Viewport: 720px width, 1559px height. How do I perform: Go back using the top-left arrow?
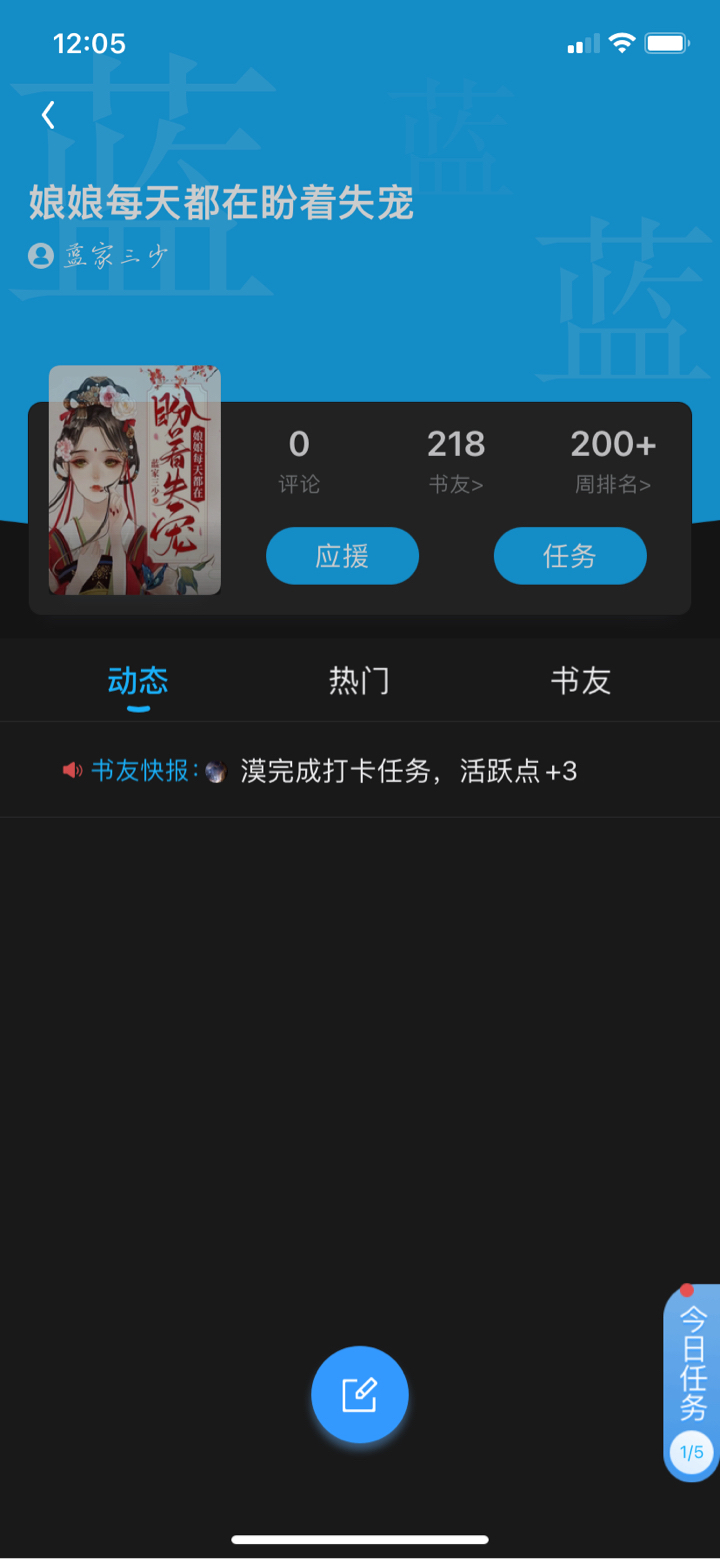[x=47, y=116]
